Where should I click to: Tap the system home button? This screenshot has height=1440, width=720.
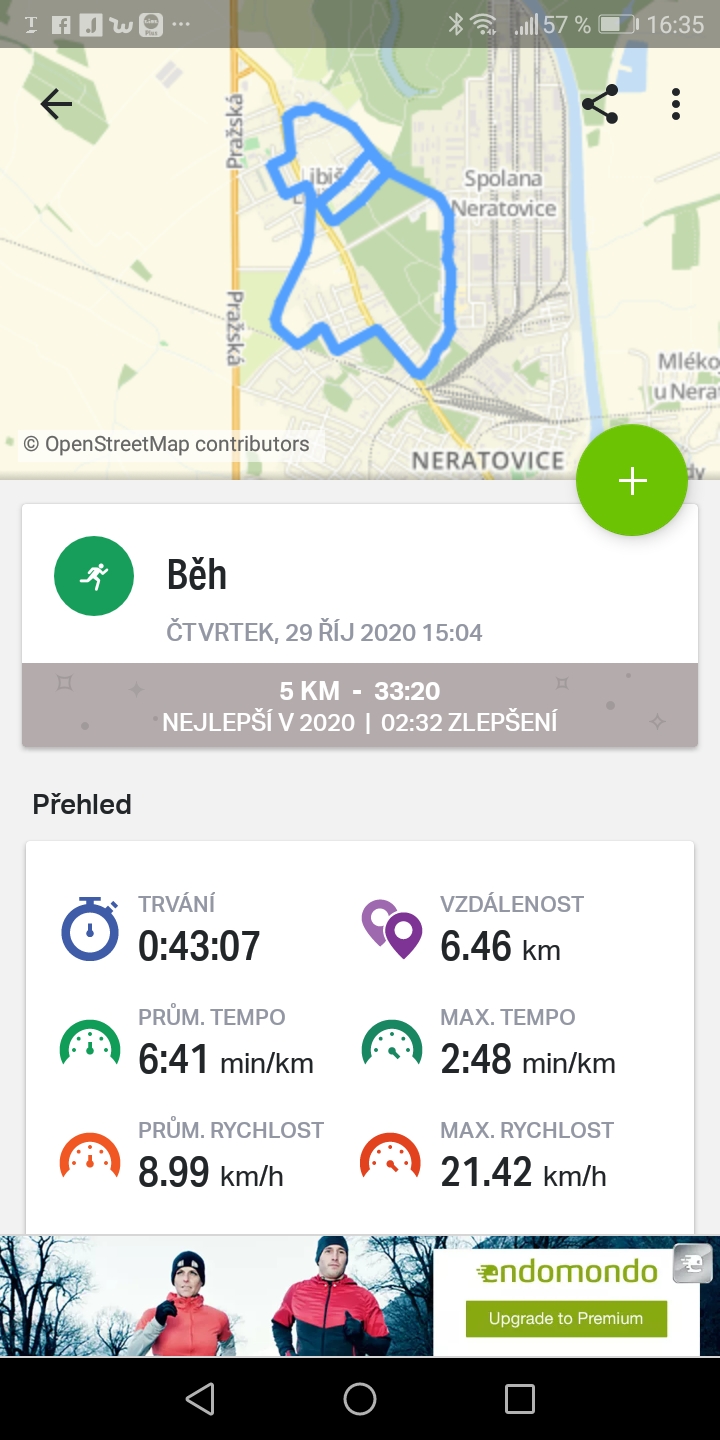click(360, 1398)
